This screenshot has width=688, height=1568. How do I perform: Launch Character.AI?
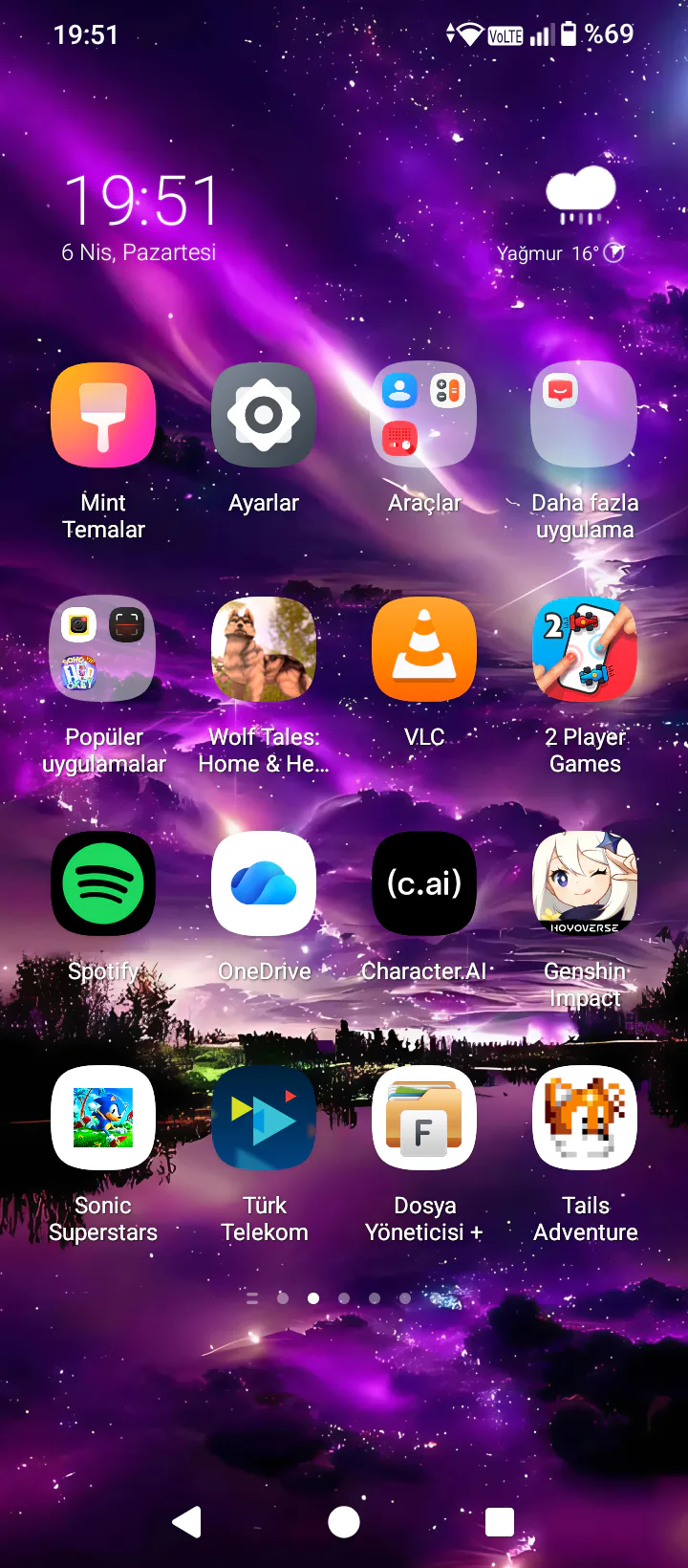click(424, 883)
